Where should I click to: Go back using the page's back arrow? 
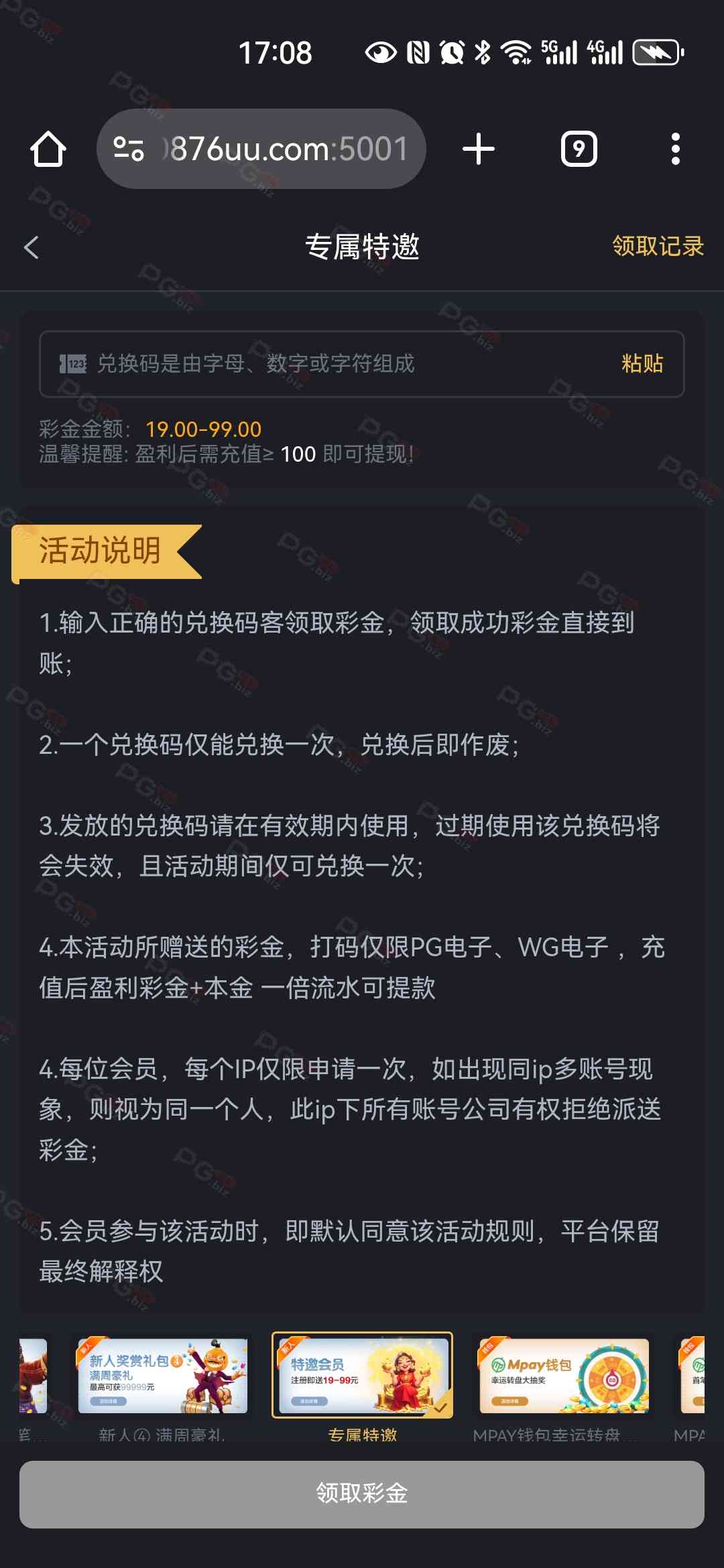point(32,247)
